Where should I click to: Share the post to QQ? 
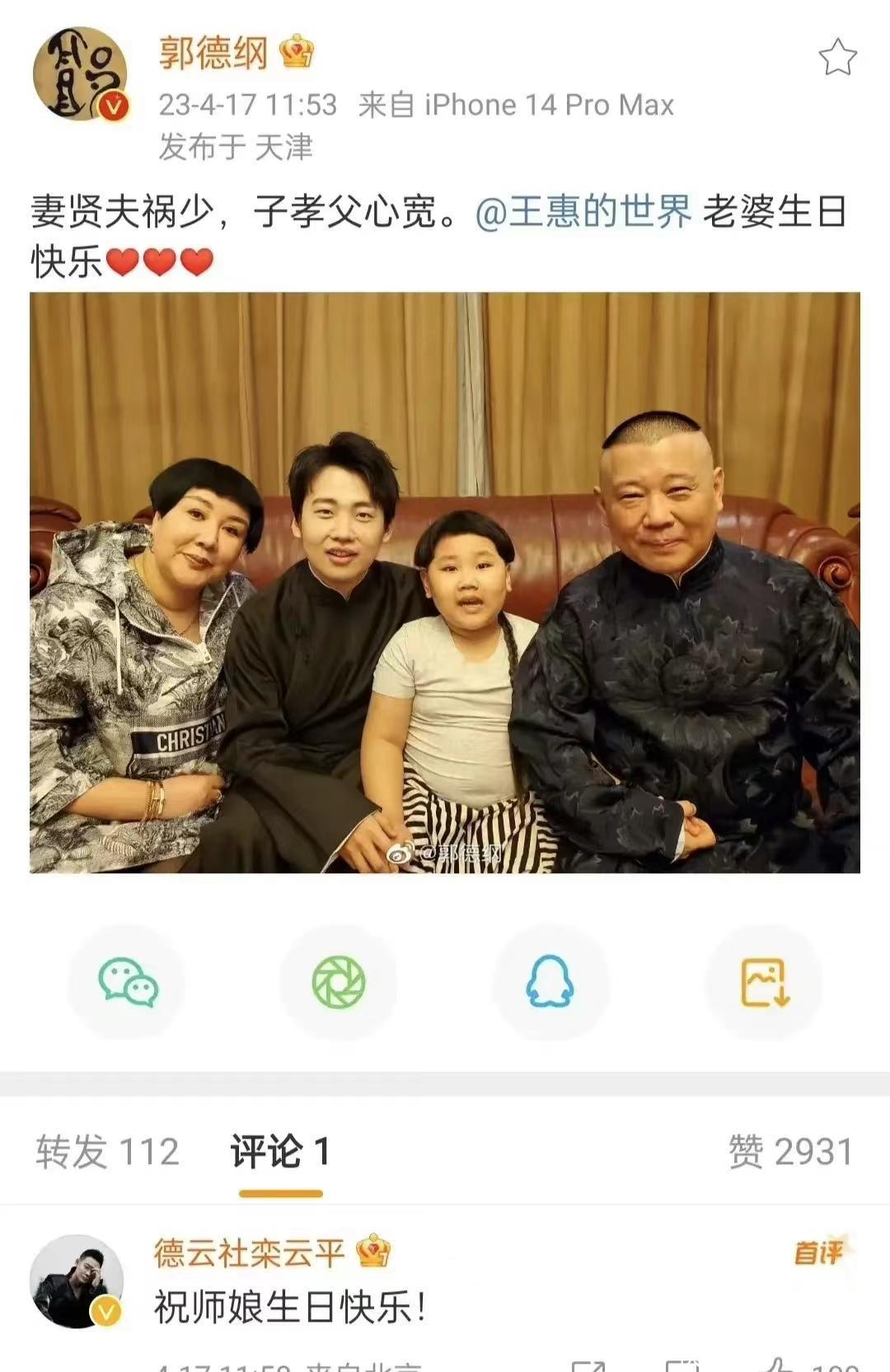tap(550, 982)
